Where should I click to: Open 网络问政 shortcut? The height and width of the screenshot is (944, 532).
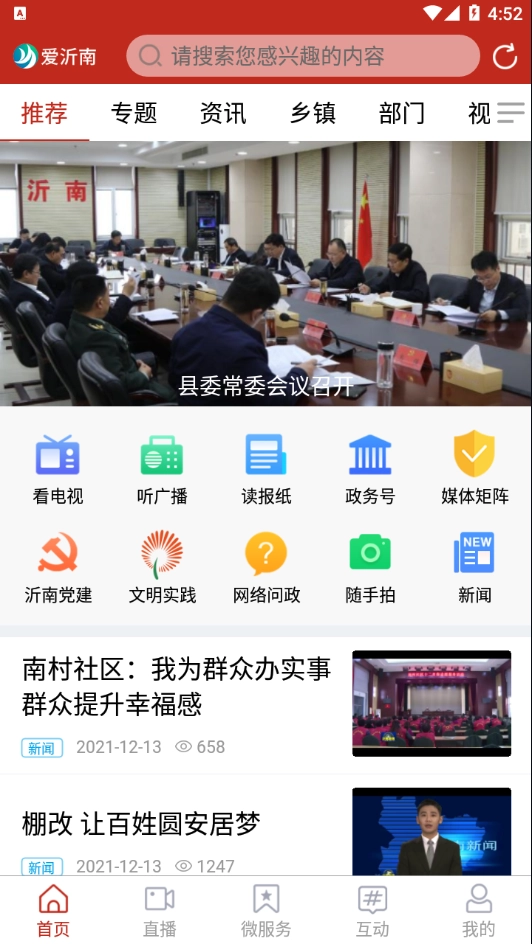click(266, 568)
